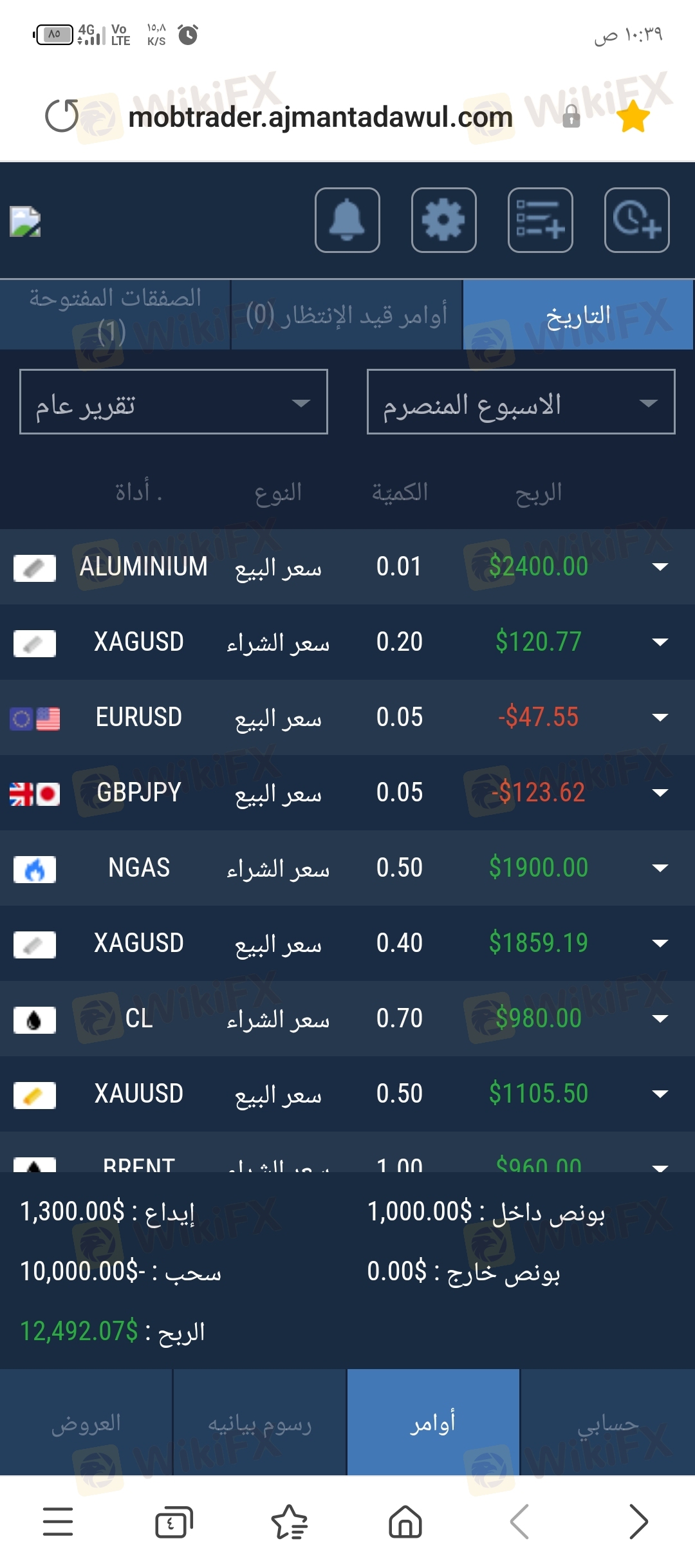Open the settings gear
This screenshot has height=1568, width=695.
[x=443, y=220]
